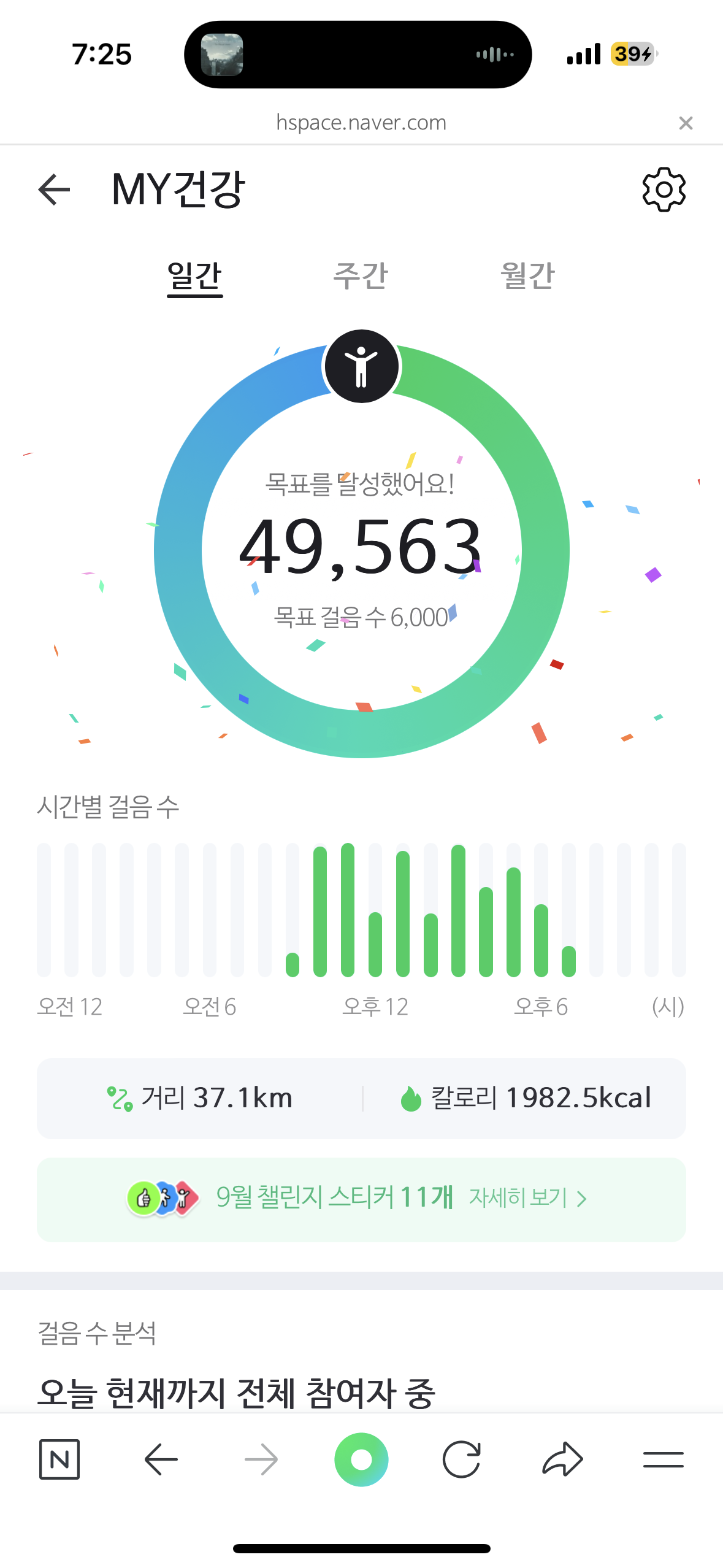Image resolution: width=723 pixels, height=1568 pixels.
Task: Open the browser hamburger menu
Action: (663, 1459)
